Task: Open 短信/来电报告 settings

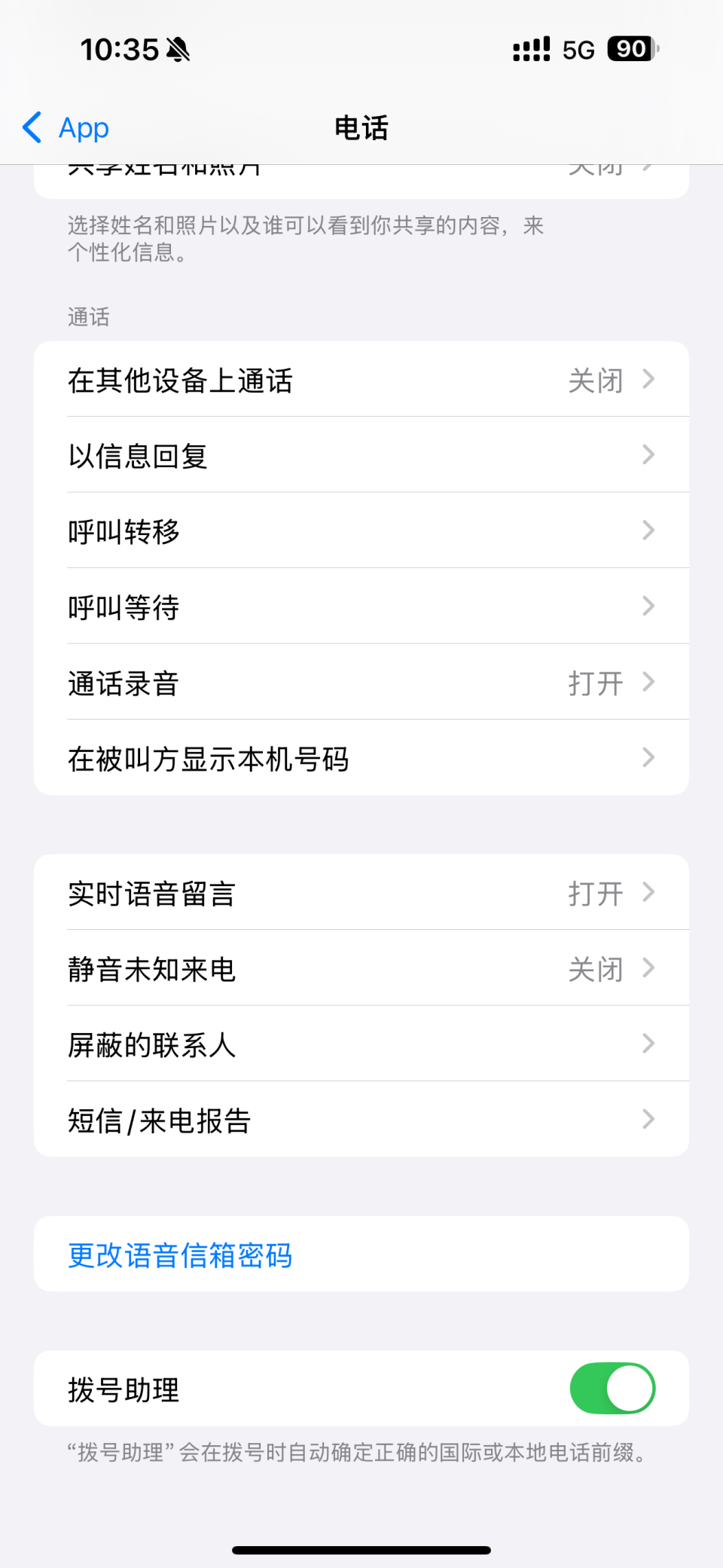Action: [361, 1120]
